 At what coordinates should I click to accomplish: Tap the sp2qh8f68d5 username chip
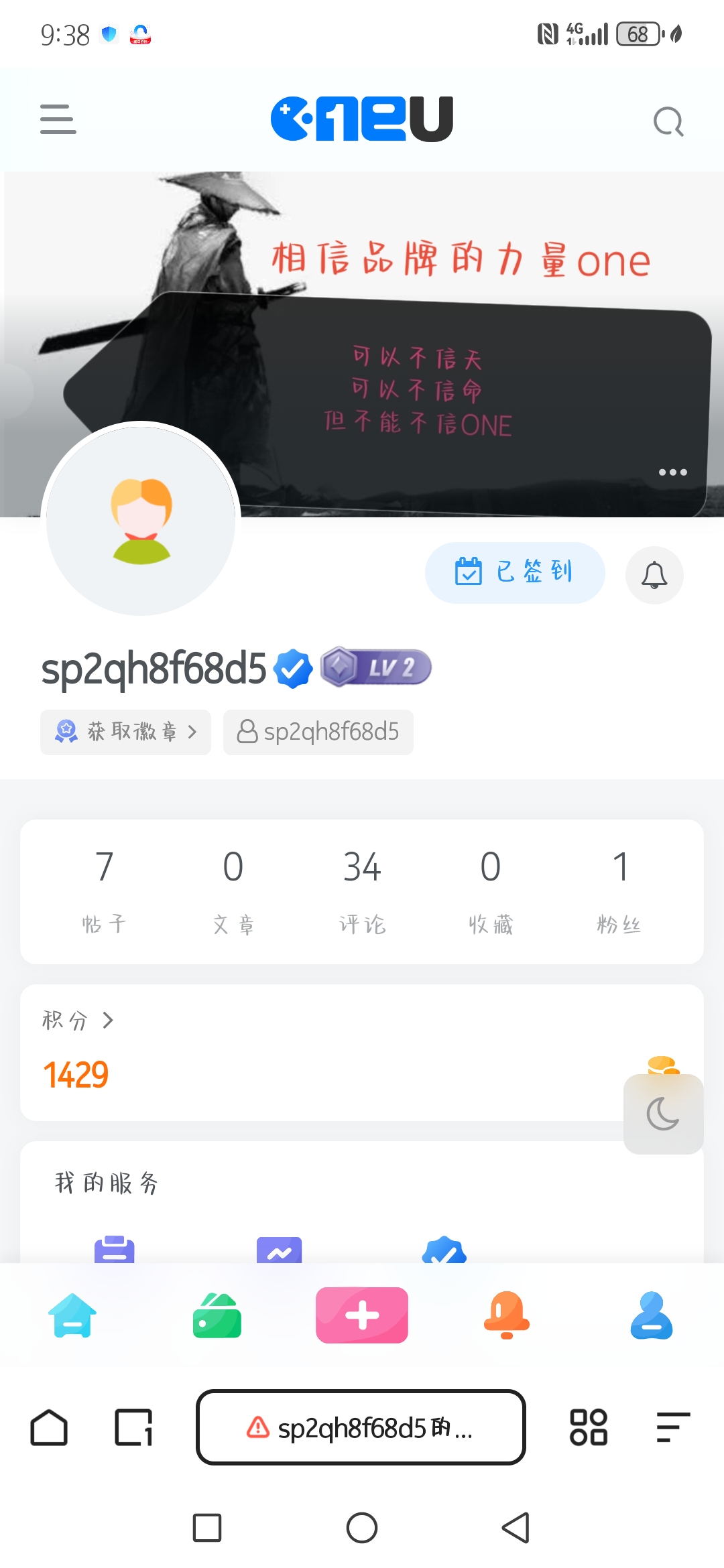click(318, 732)
